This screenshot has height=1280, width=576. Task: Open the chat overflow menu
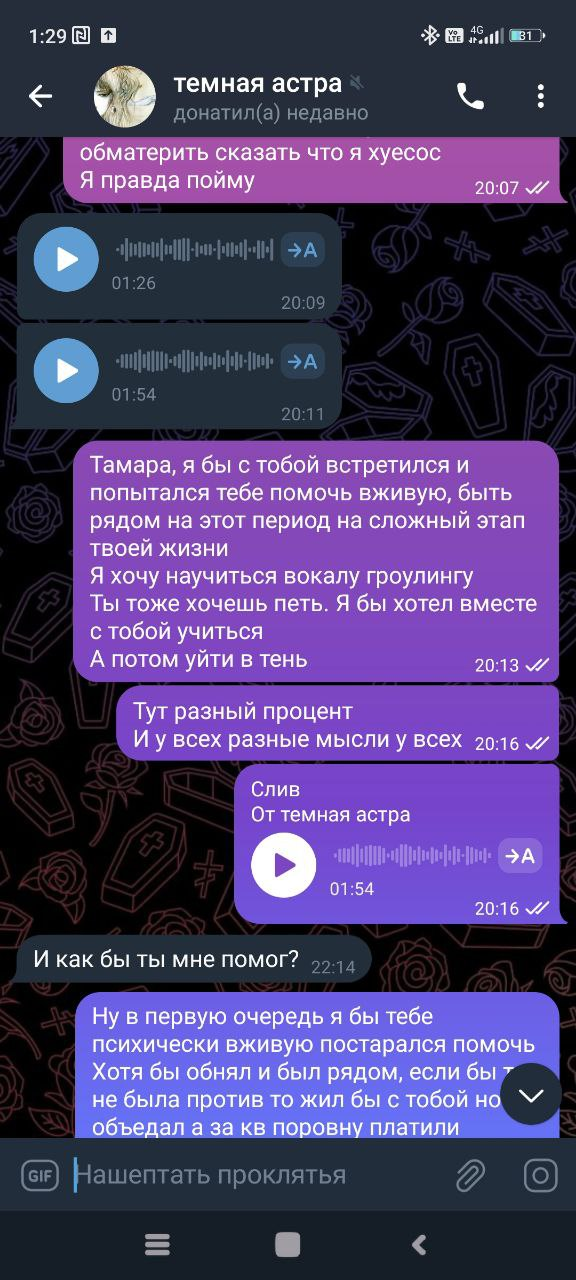tap(540, 96)
